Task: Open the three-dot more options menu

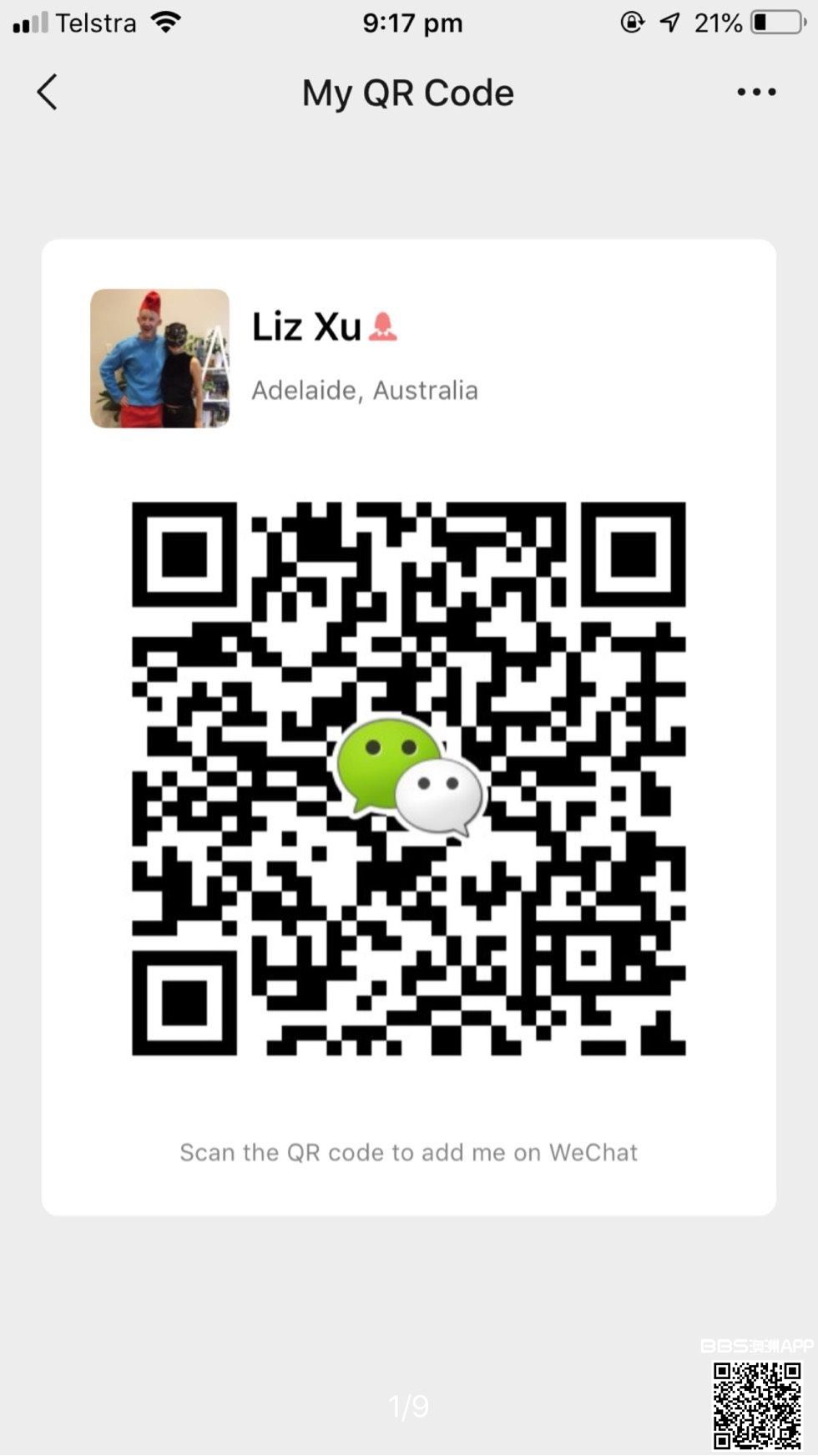Action: point(756,92)
